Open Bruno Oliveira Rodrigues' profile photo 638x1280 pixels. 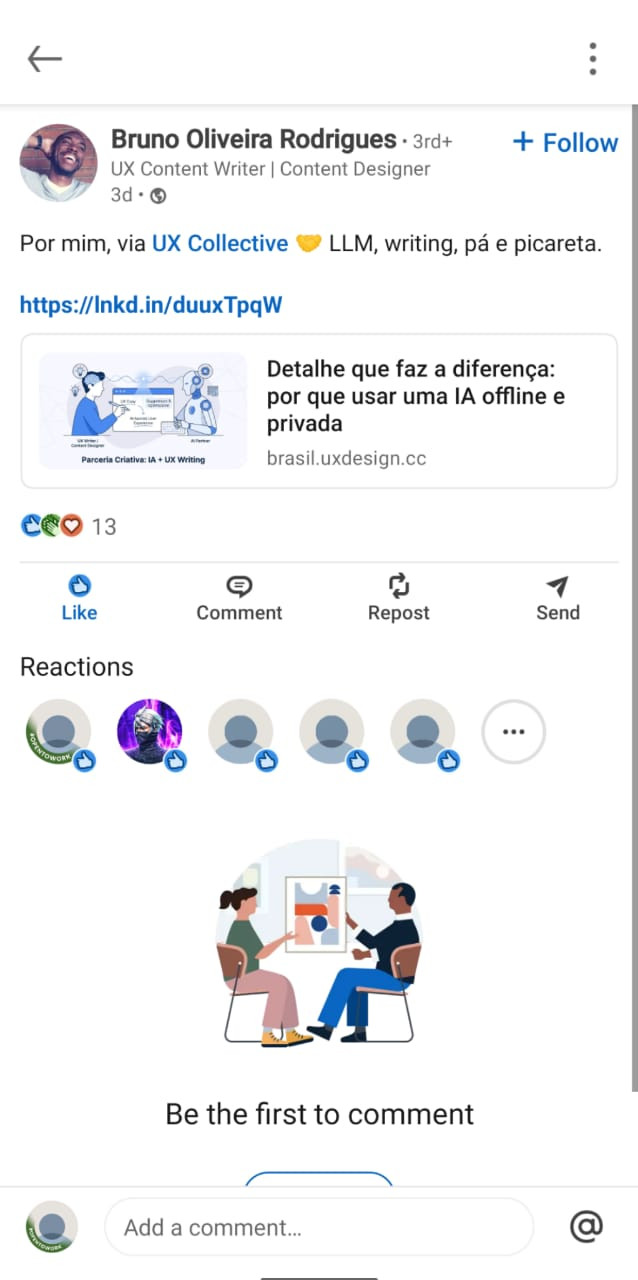pos(58,163)
